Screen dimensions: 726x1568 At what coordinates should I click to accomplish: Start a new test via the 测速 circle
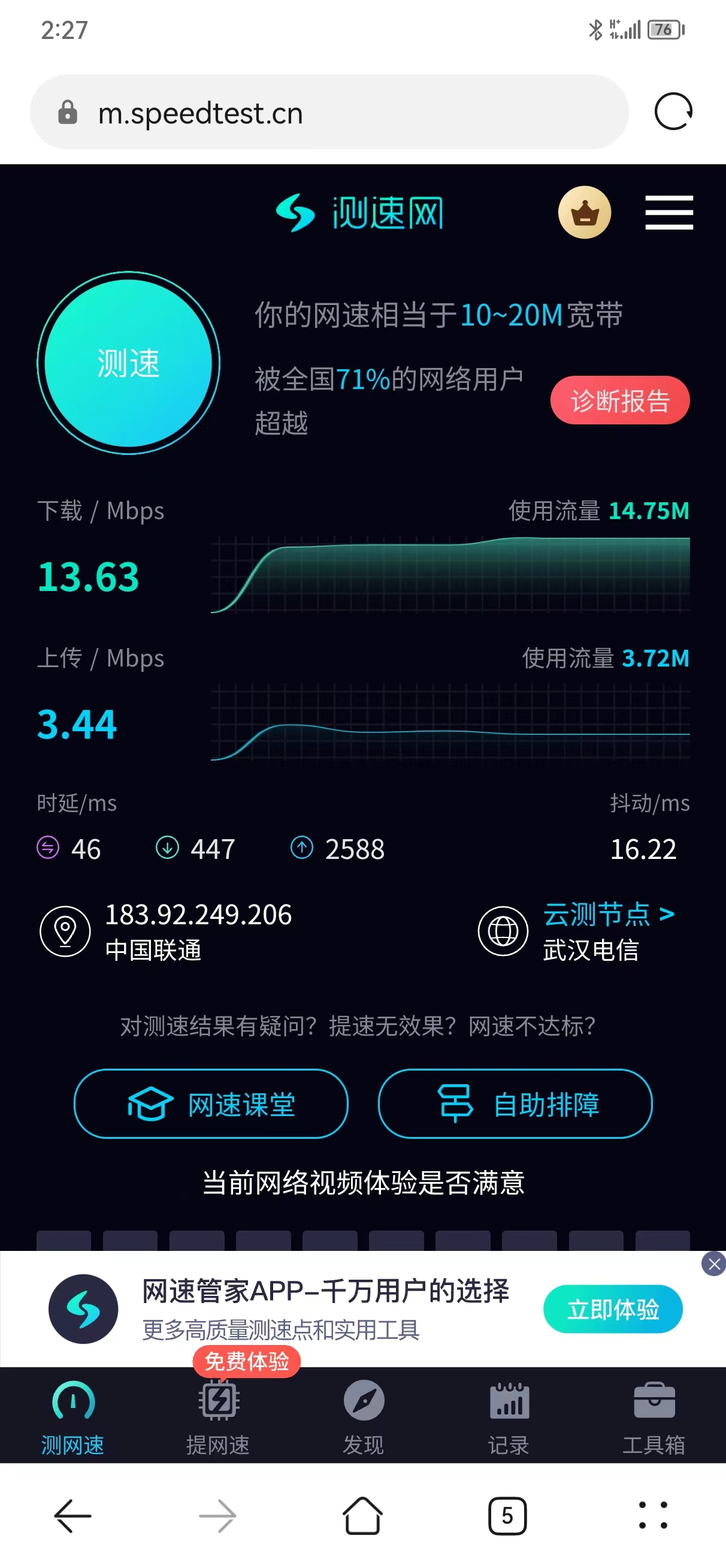pos(128,363)
